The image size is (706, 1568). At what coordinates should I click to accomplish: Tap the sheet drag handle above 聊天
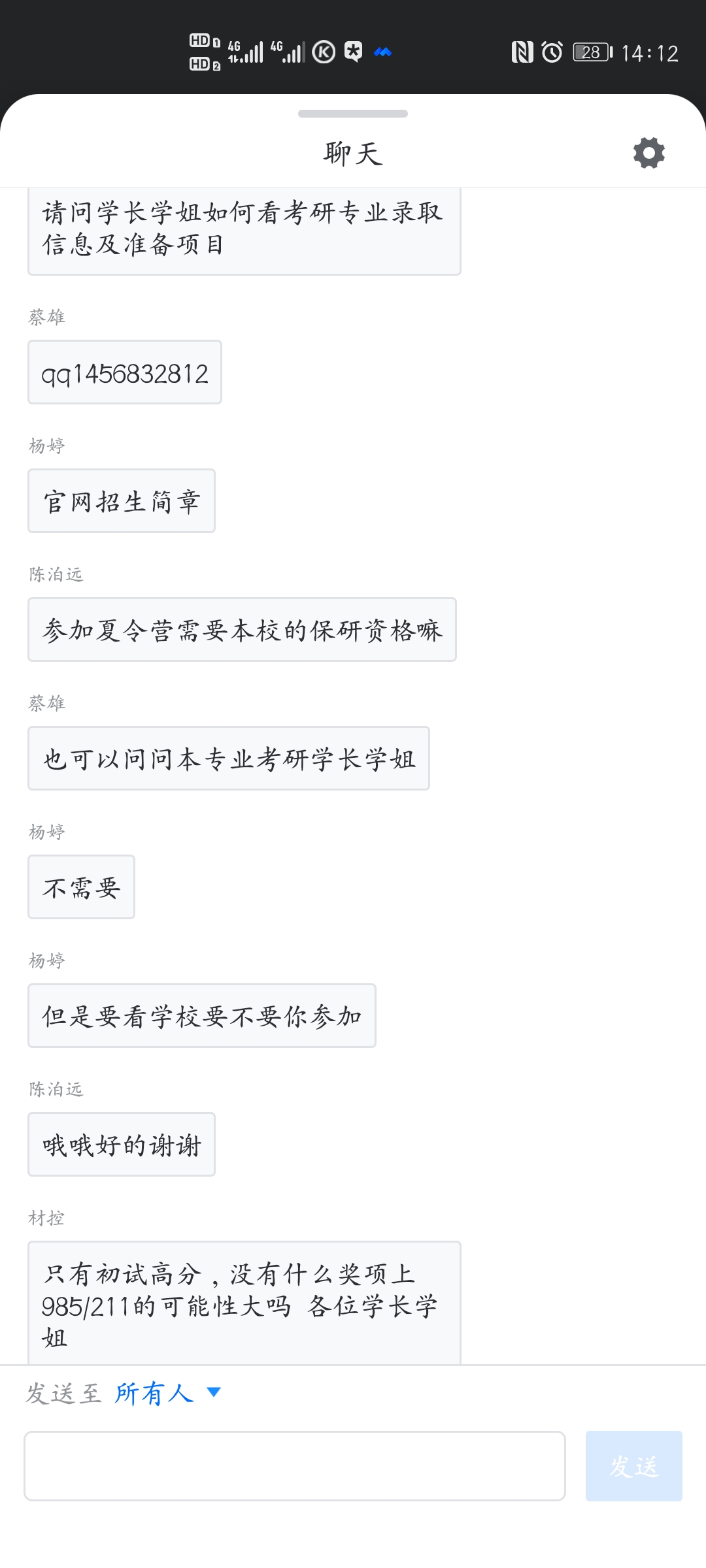click(x=353, y=114)
